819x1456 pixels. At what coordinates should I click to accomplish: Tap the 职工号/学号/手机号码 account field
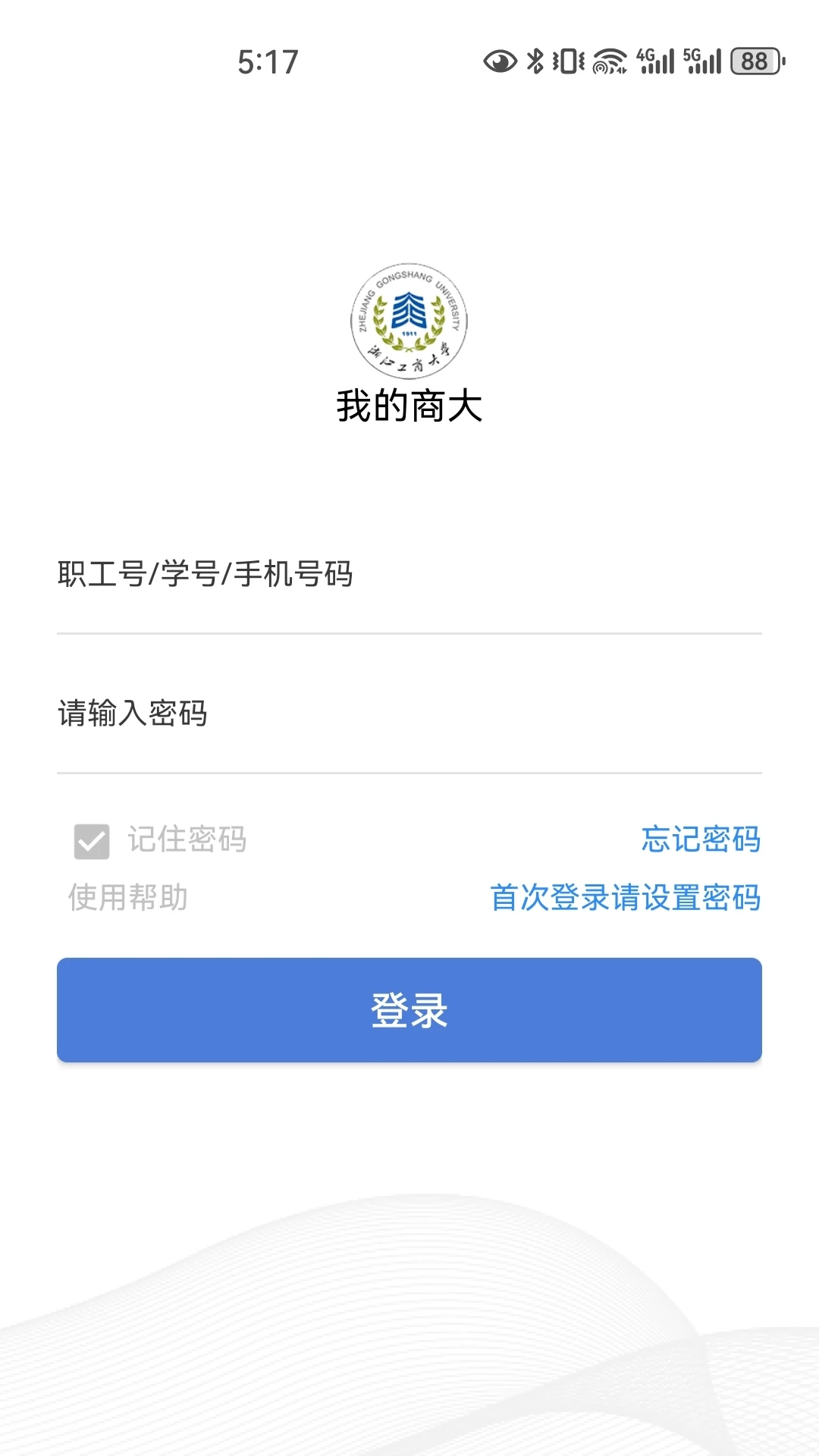[409, 574]
